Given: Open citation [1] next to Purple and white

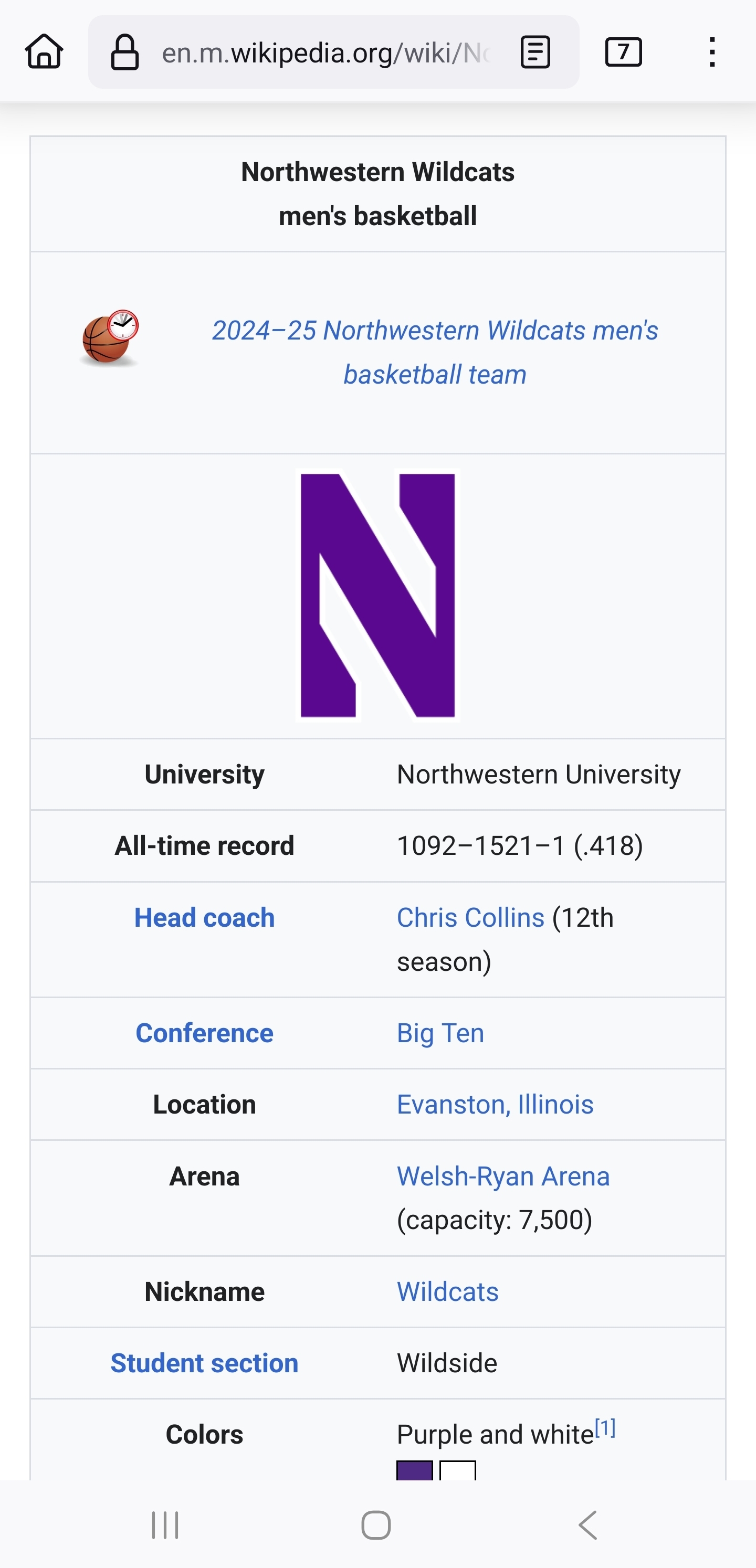Looking at the screenshot, I should coord(605,1427).
